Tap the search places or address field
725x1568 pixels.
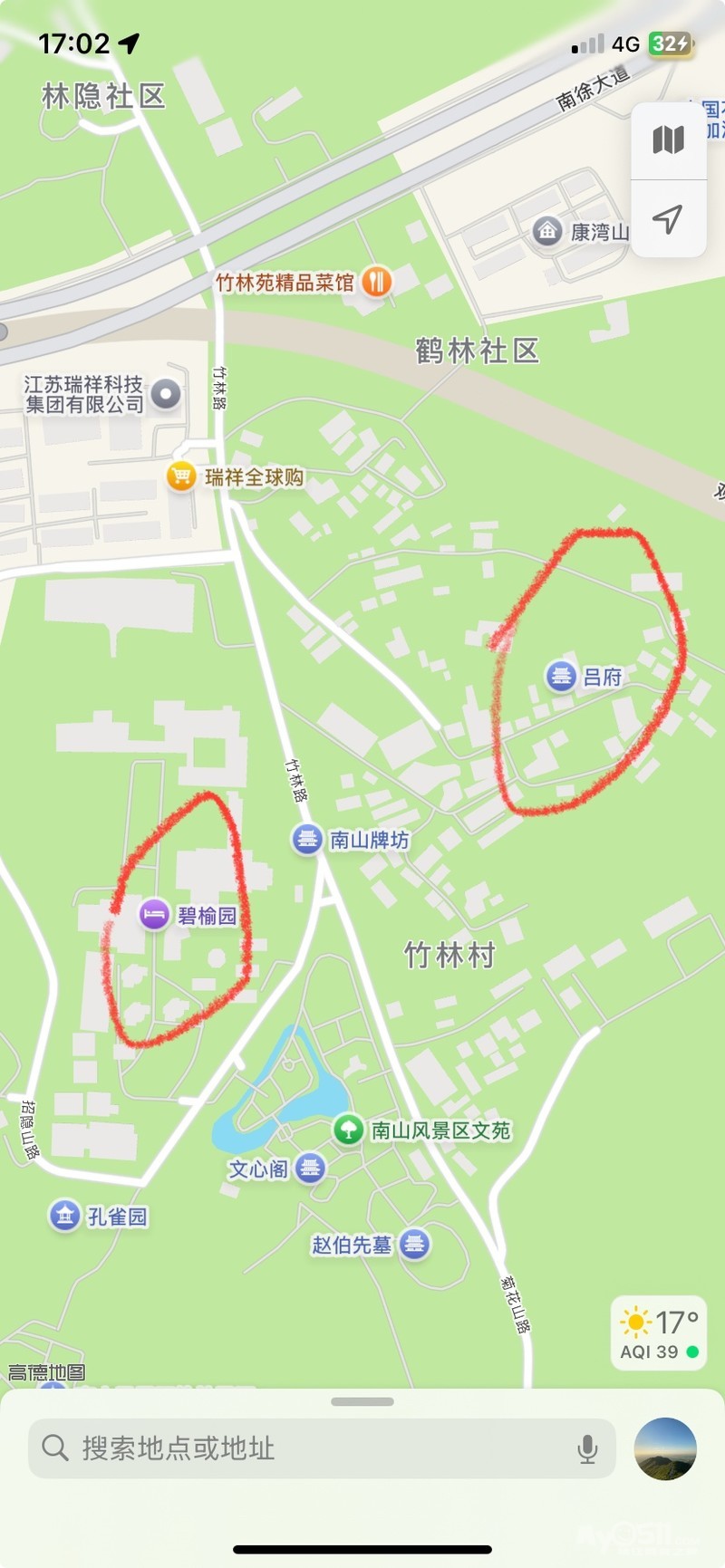coord(308,1448)
